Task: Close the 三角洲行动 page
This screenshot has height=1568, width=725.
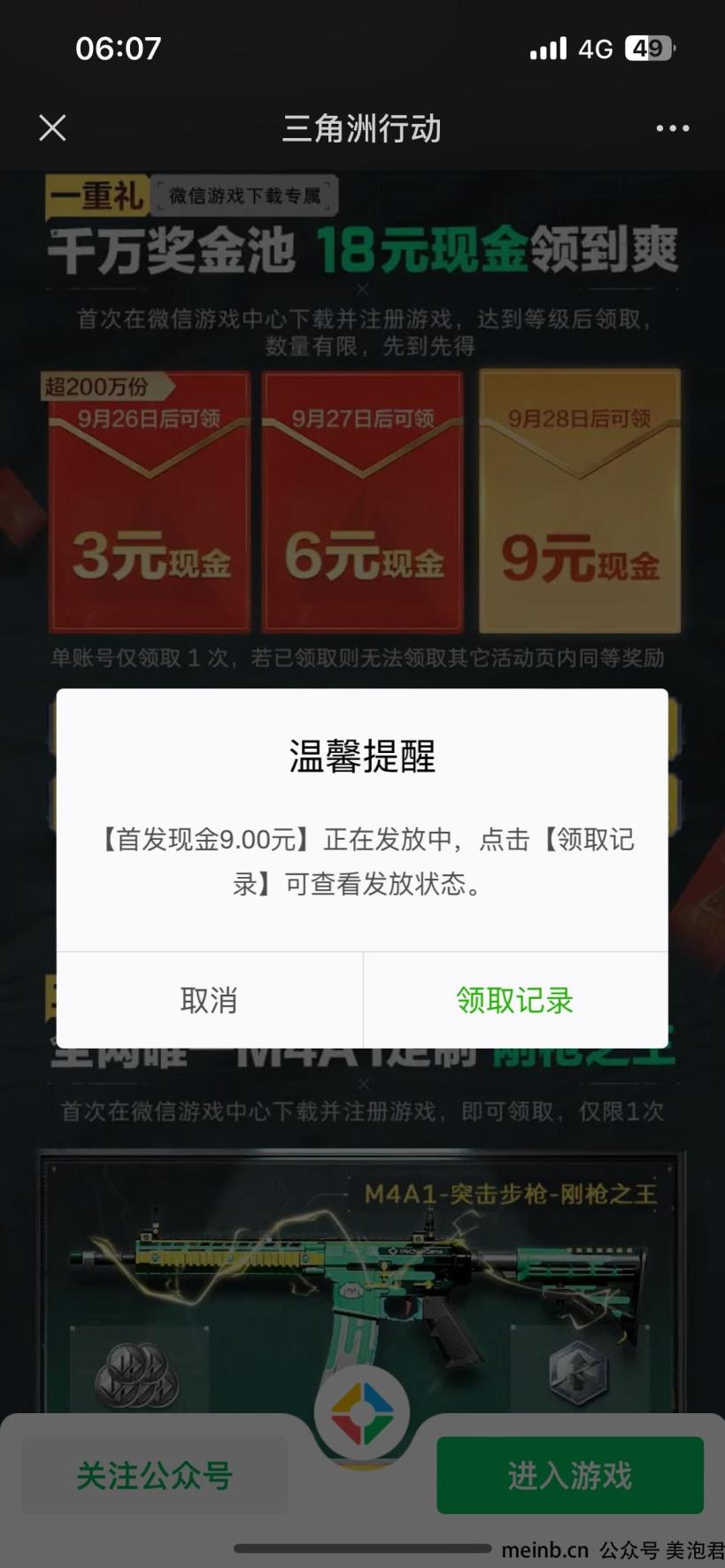Action: [x=53, y=128]
